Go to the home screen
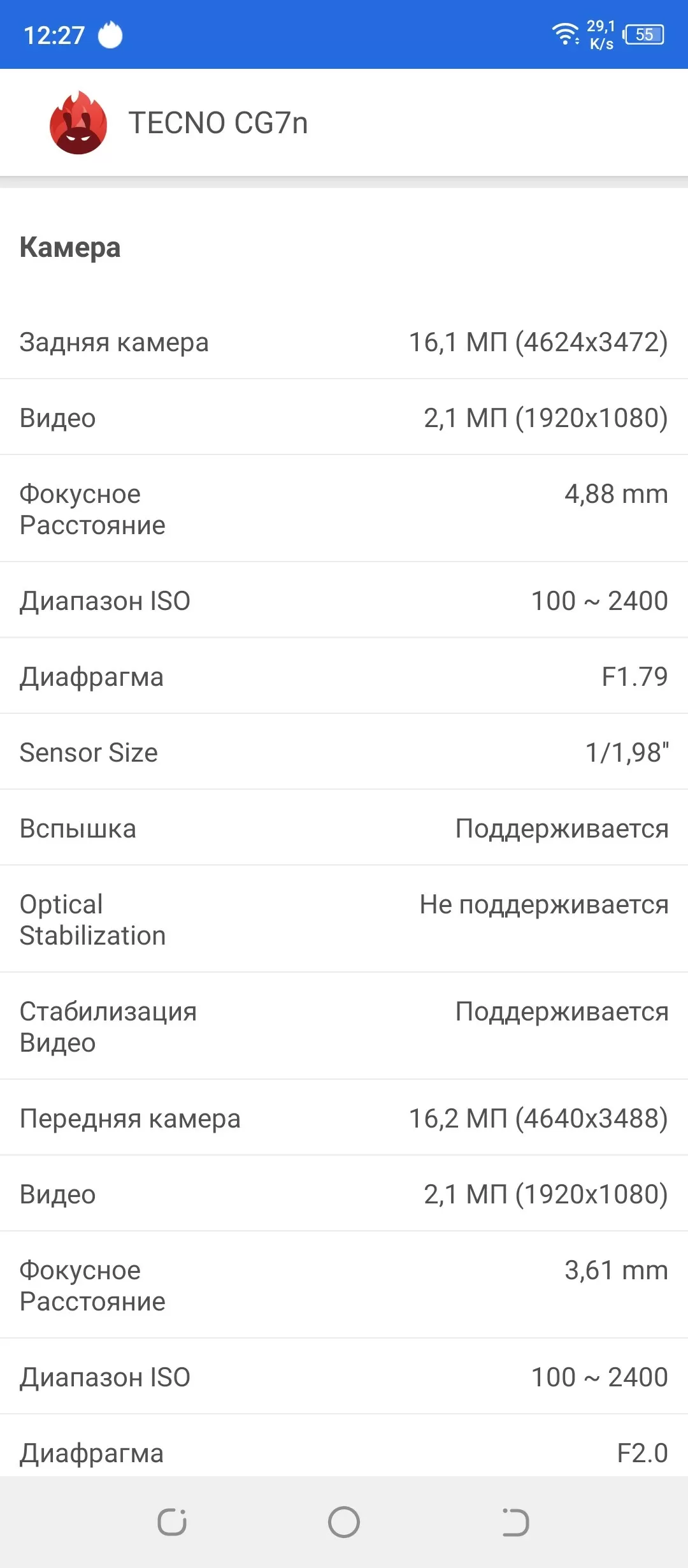Screen dimensions: 688x1568 click(x=344, y=1522)
